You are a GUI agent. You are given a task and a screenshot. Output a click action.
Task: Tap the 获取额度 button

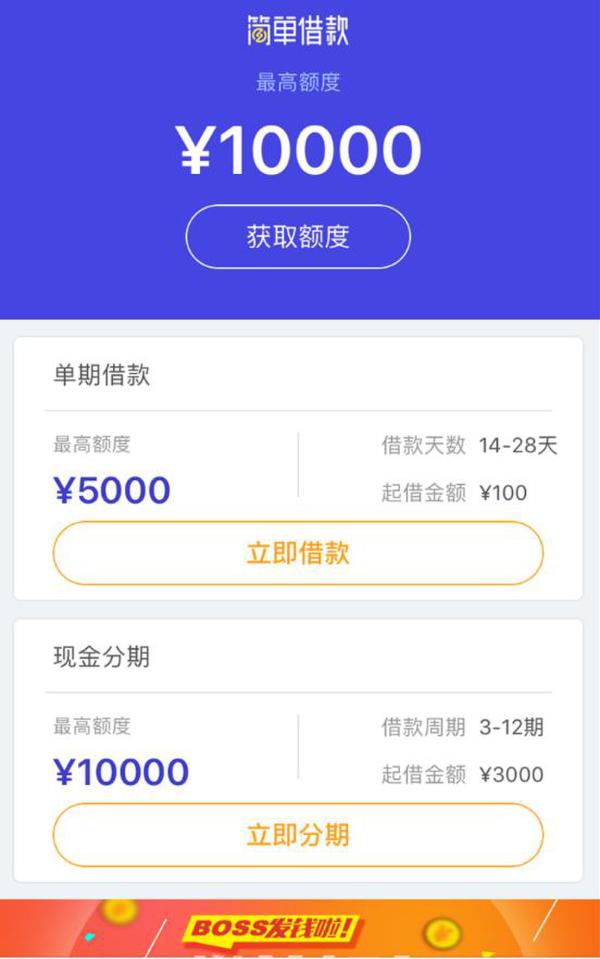tap(298, 237)
